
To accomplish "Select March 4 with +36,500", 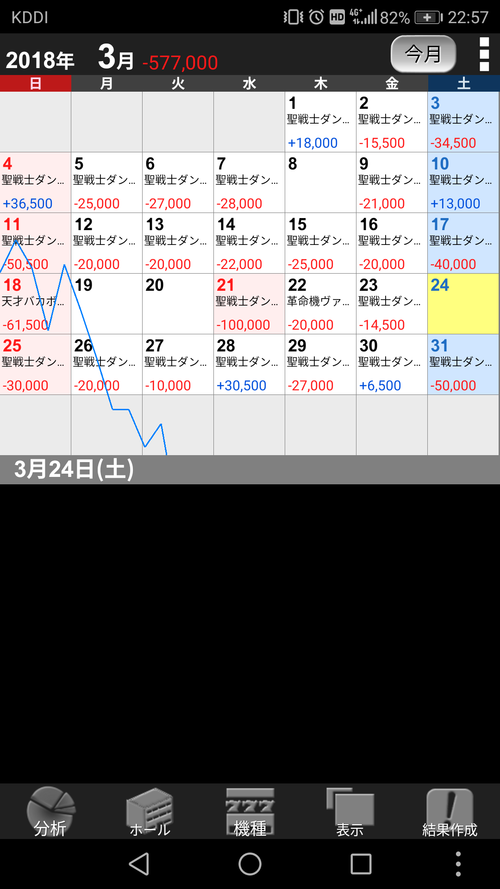I will 36,183.
